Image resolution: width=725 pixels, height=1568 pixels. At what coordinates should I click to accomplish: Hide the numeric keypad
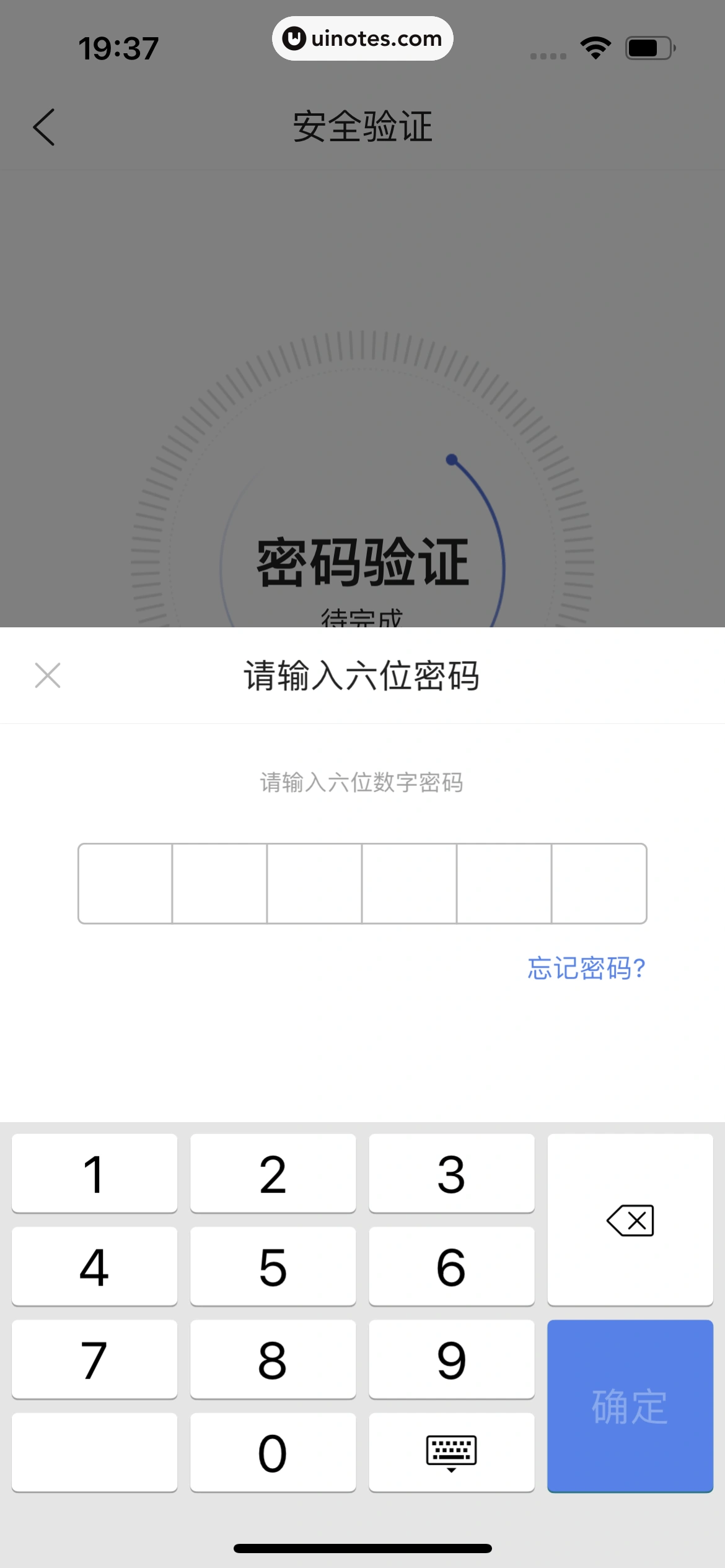click(451, 1452)
